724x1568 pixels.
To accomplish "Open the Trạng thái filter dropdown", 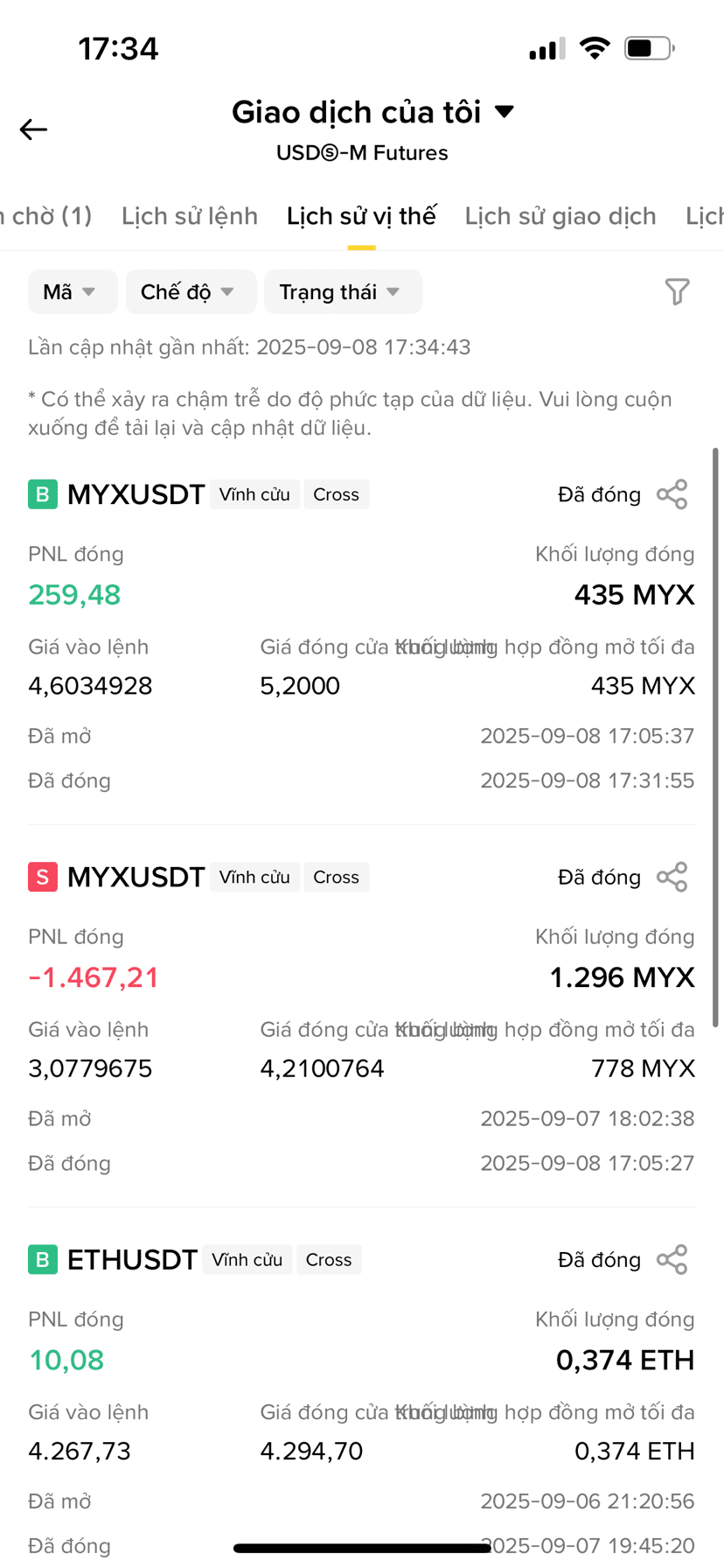I will [343, 291].
